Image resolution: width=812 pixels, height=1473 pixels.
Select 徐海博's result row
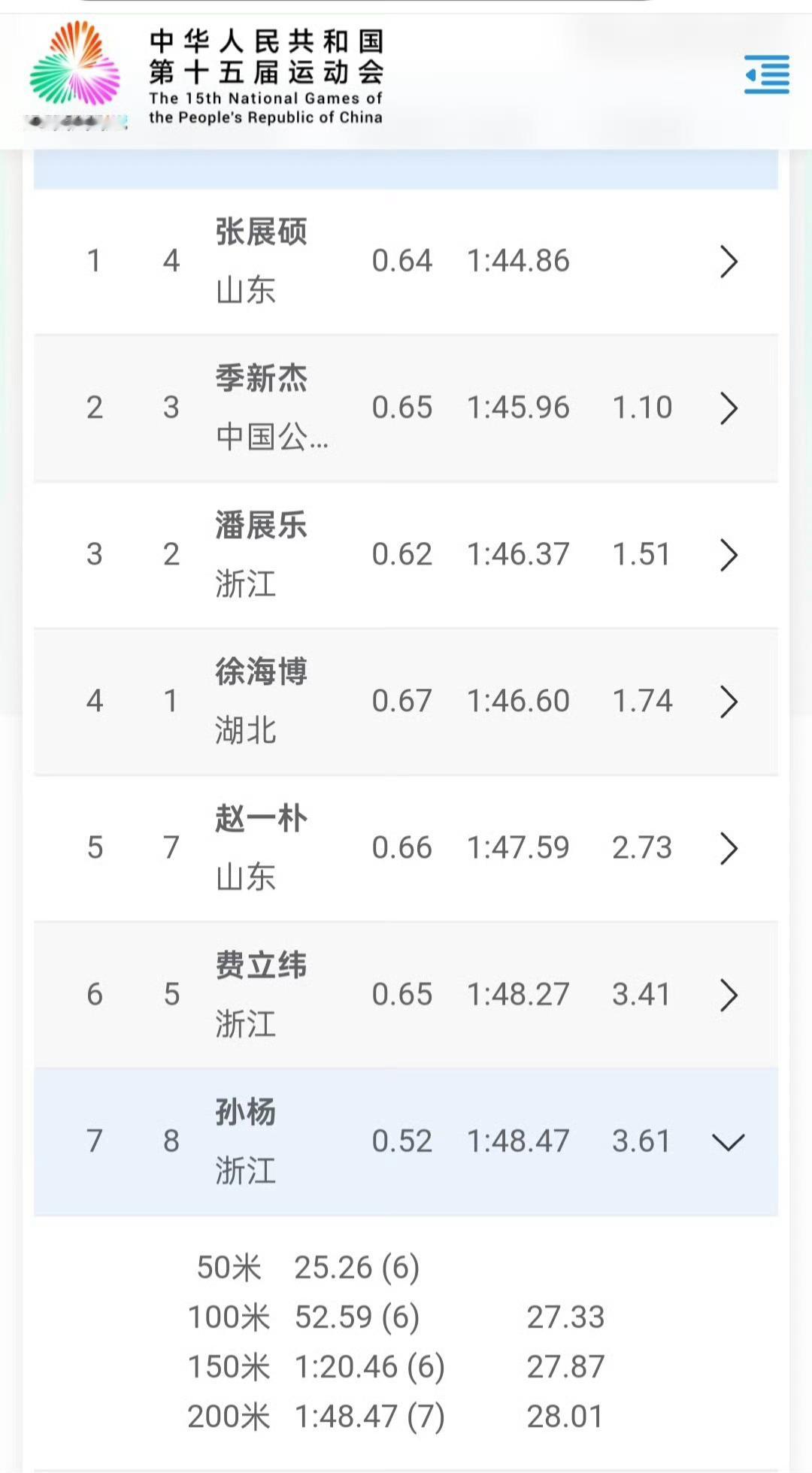coord(406,700)
